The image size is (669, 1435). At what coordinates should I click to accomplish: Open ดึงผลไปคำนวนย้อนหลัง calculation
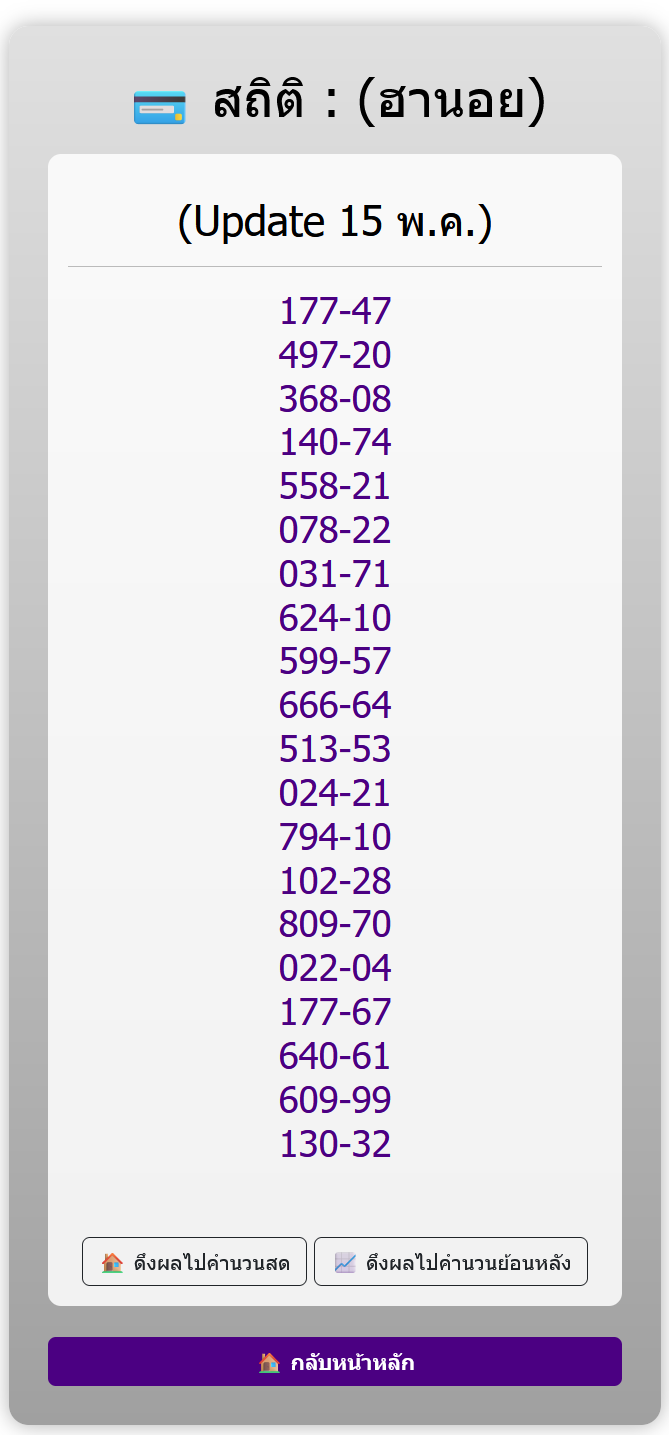[451, 1262]
